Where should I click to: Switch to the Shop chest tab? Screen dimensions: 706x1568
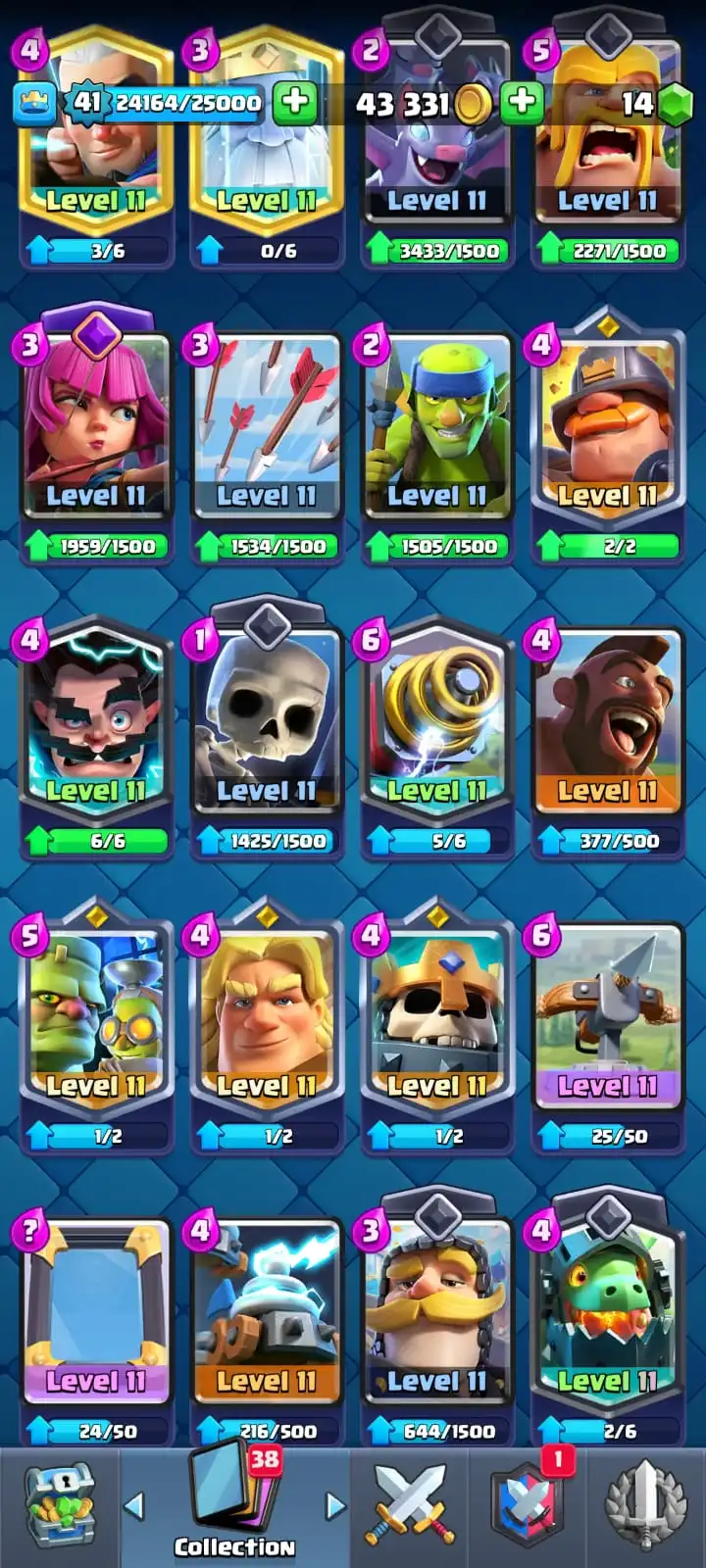pos(59,1507)
